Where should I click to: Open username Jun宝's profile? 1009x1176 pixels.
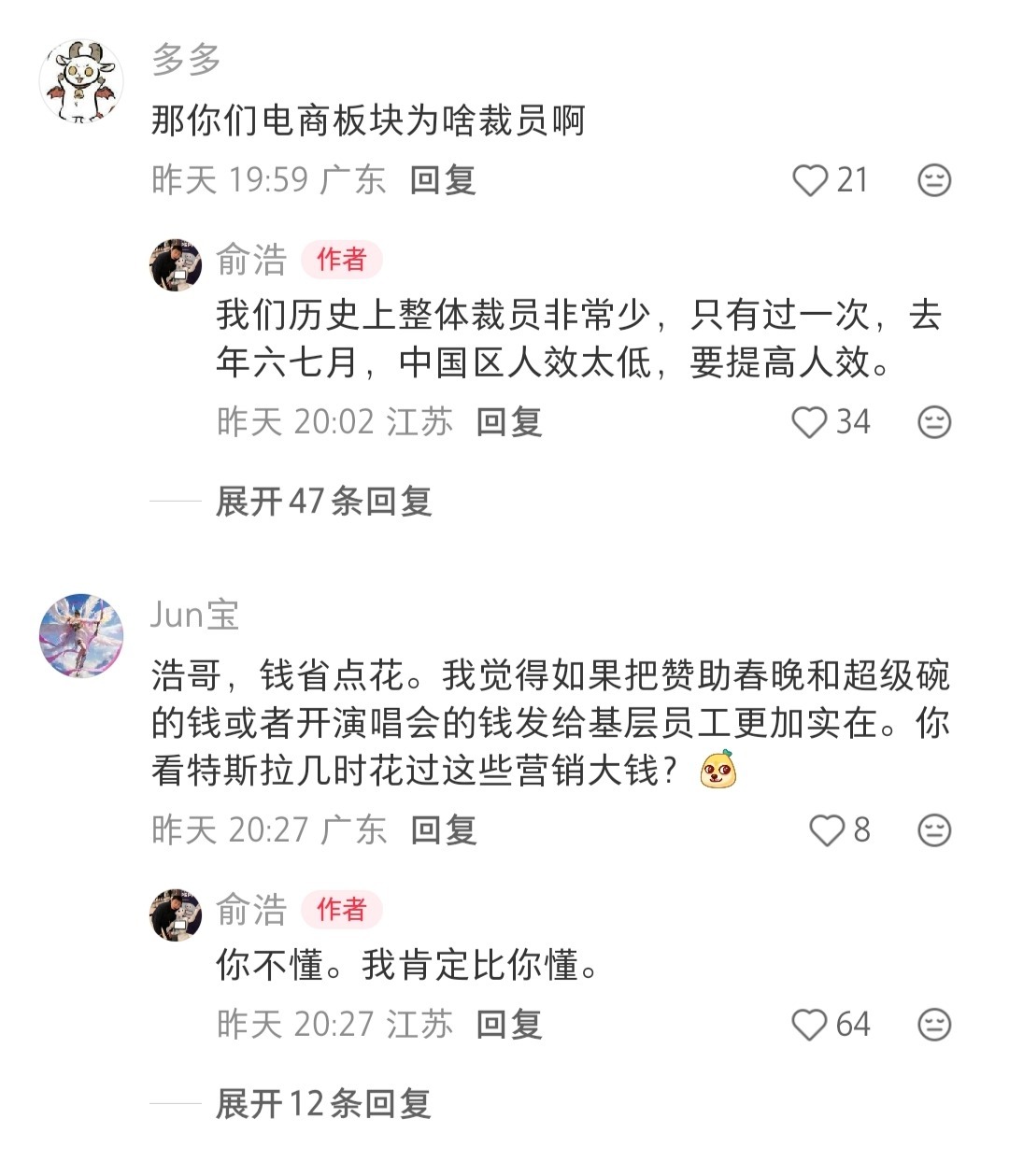tap(194, 615)
